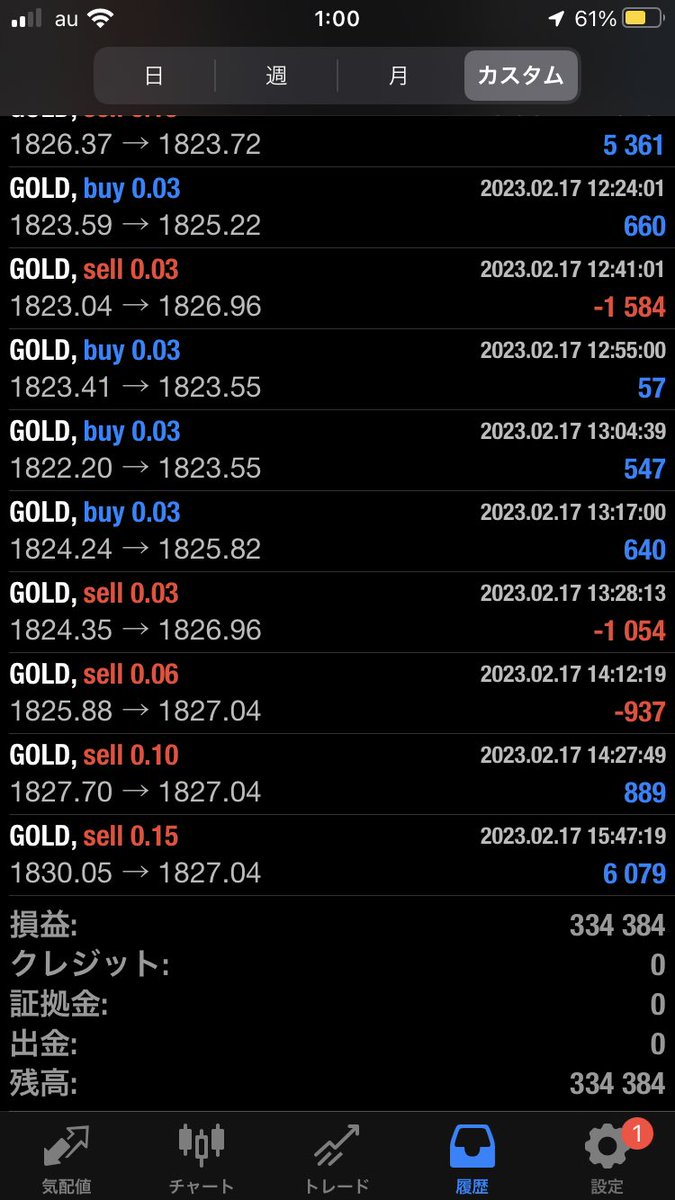Image resolution: width=675 pixels, height=1200 pixels.
Task: Expand the GOLD buy trade at 12:24:01
Action: tap(337, 207)
